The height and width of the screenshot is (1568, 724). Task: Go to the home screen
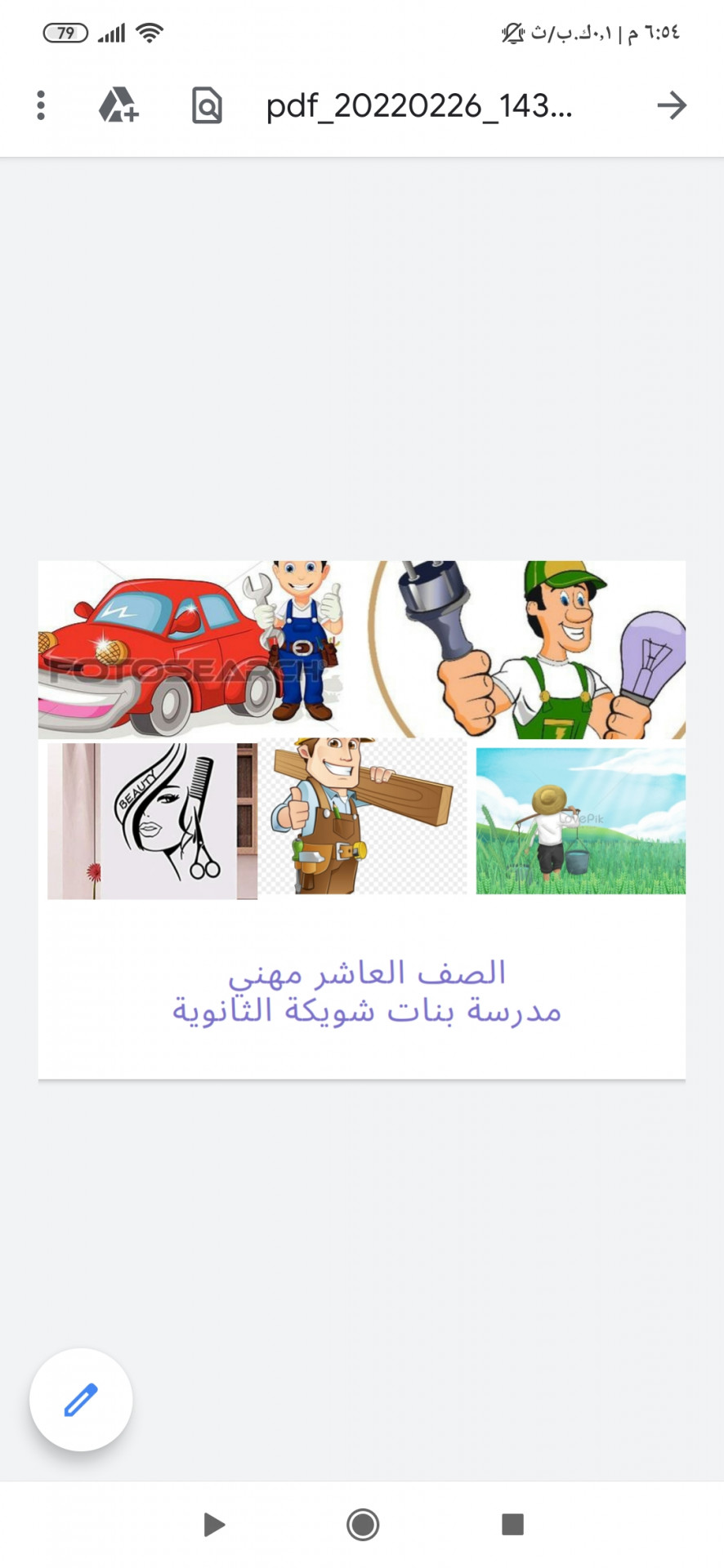tap(363, 1524)
